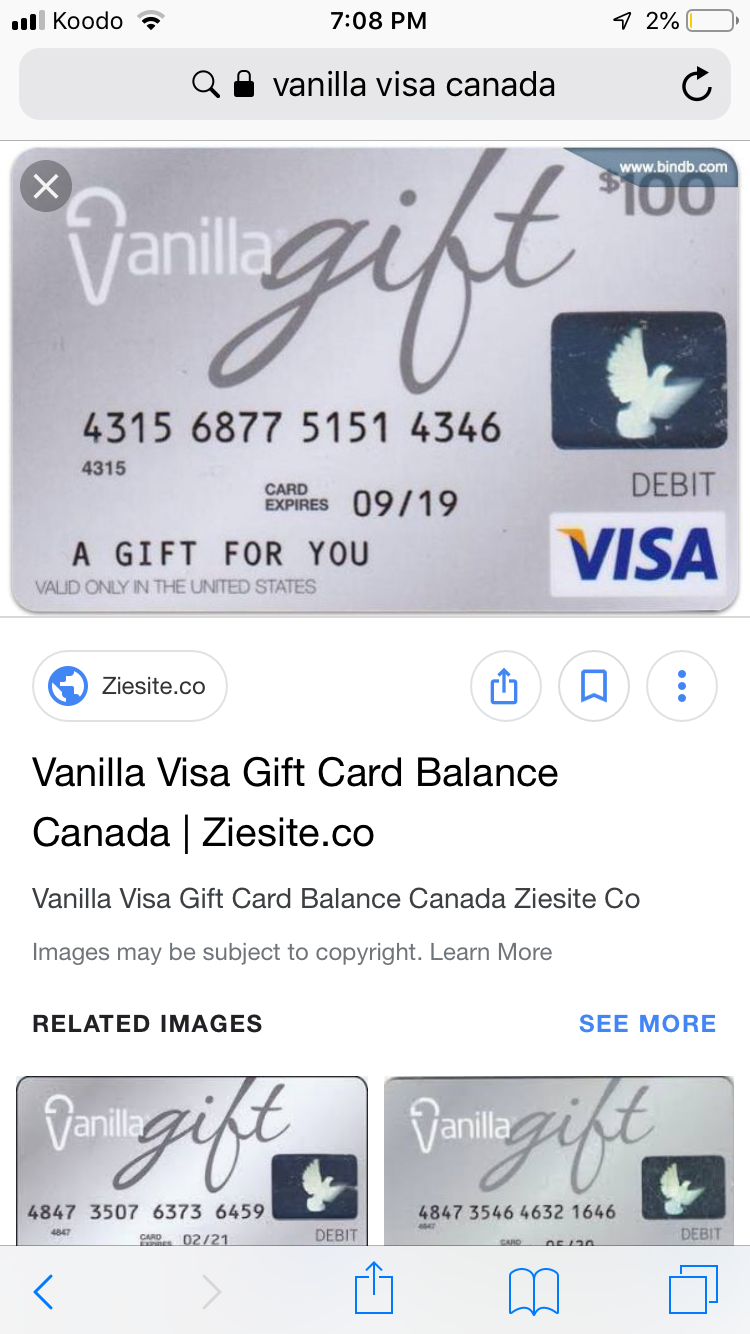Screen dimensions: 750x1334
Task: Go back in Safari
Action: pyautogui.click(x=44, y=1292)
